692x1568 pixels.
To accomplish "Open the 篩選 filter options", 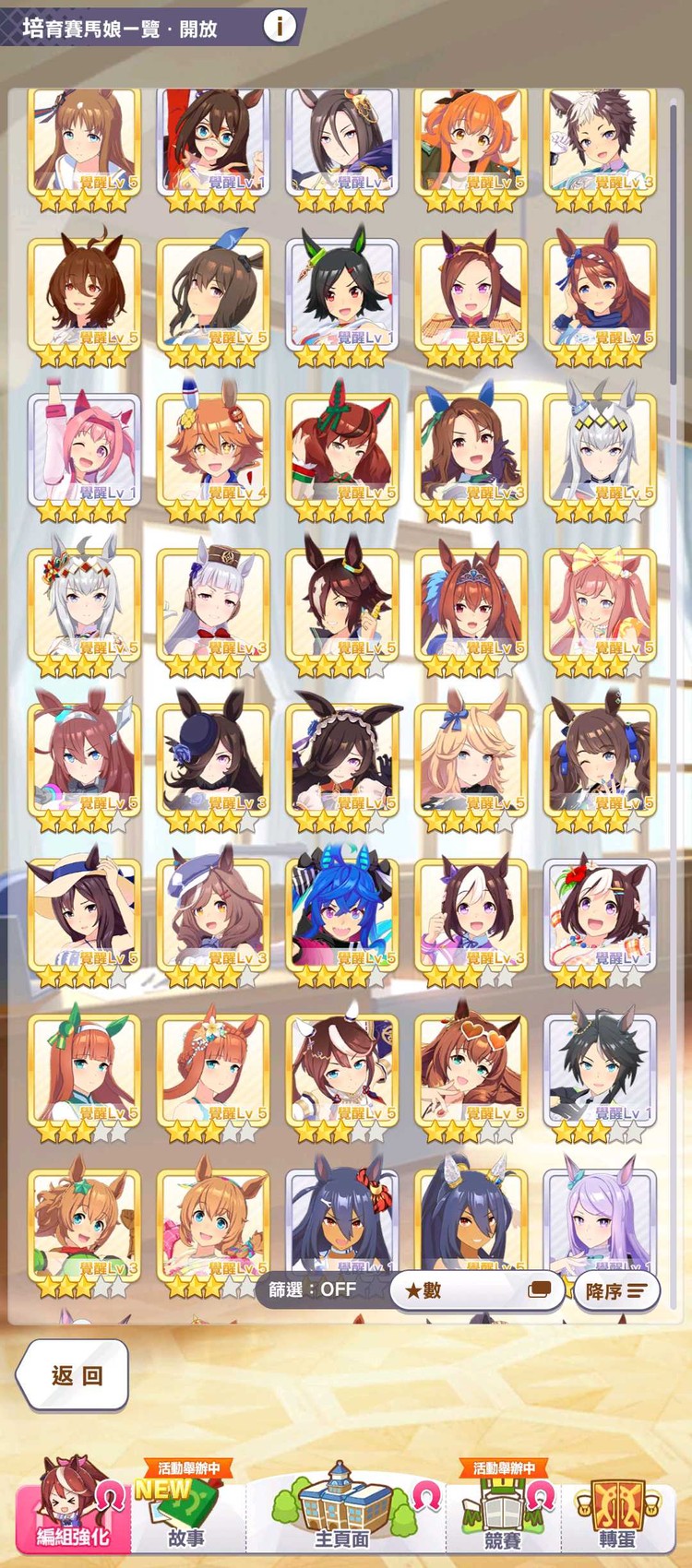I will tap(313, 1289).
